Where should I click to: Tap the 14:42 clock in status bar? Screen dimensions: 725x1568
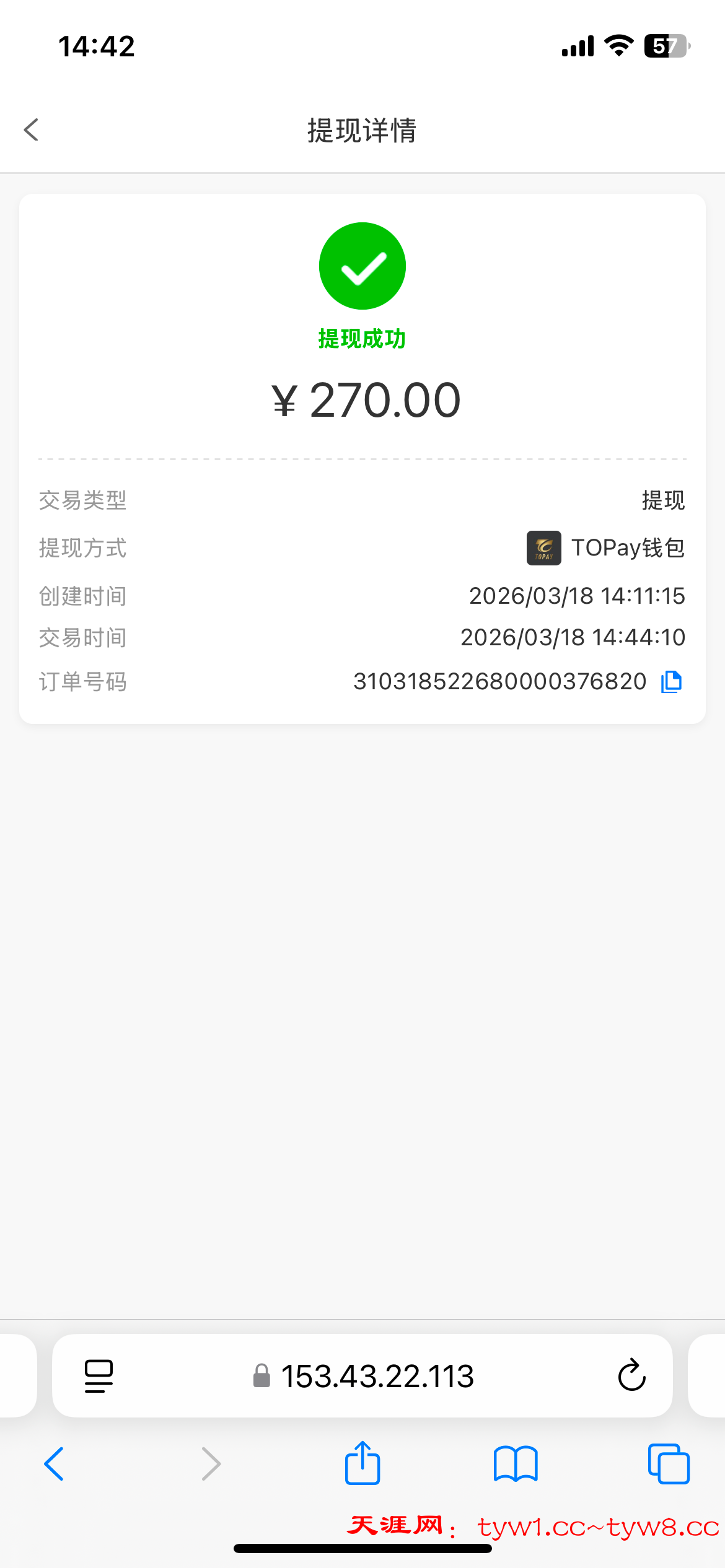(x=96, y=45)
